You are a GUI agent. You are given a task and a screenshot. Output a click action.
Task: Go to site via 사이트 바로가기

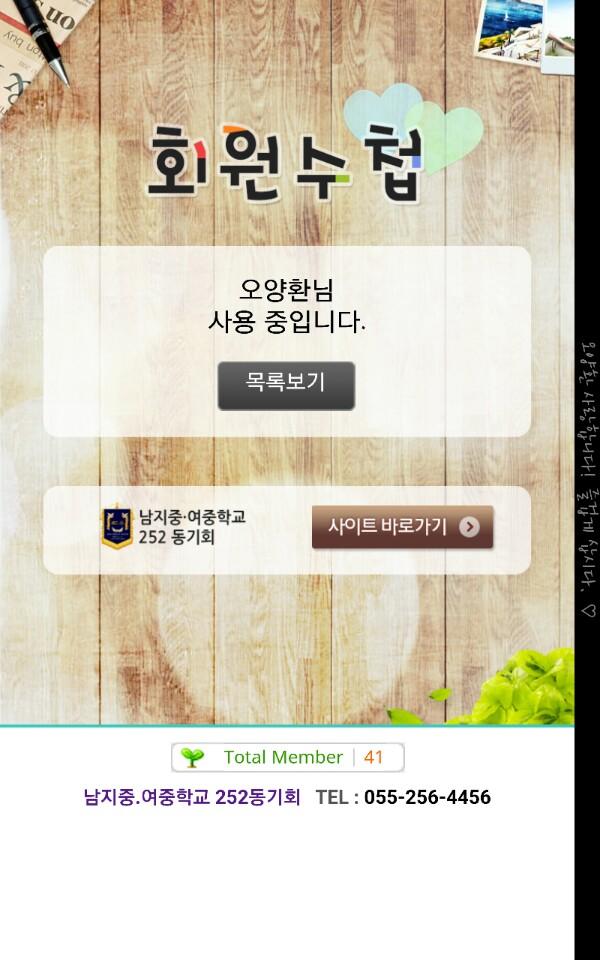402,527
